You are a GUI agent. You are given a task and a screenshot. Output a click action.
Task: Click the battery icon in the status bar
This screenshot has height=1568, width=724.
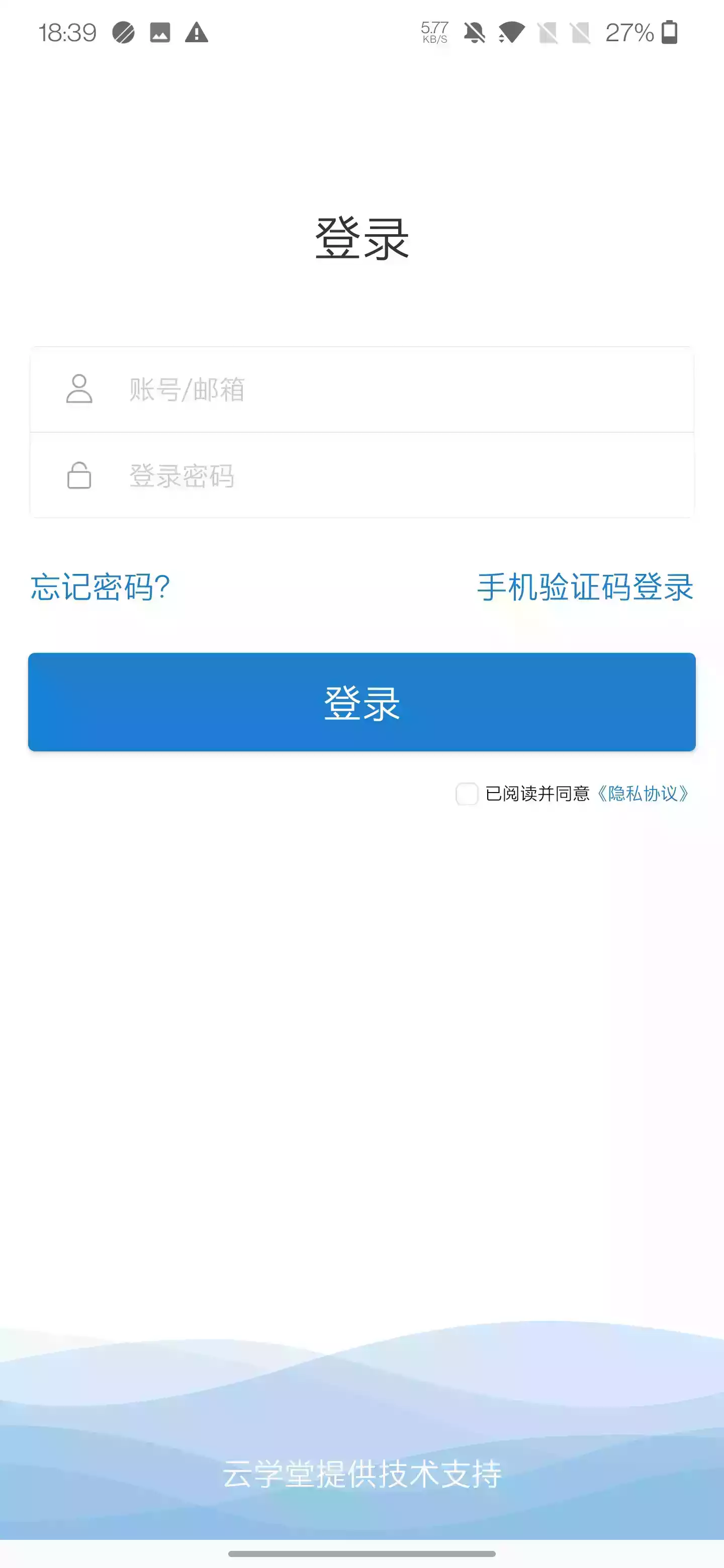coord(669,34)
